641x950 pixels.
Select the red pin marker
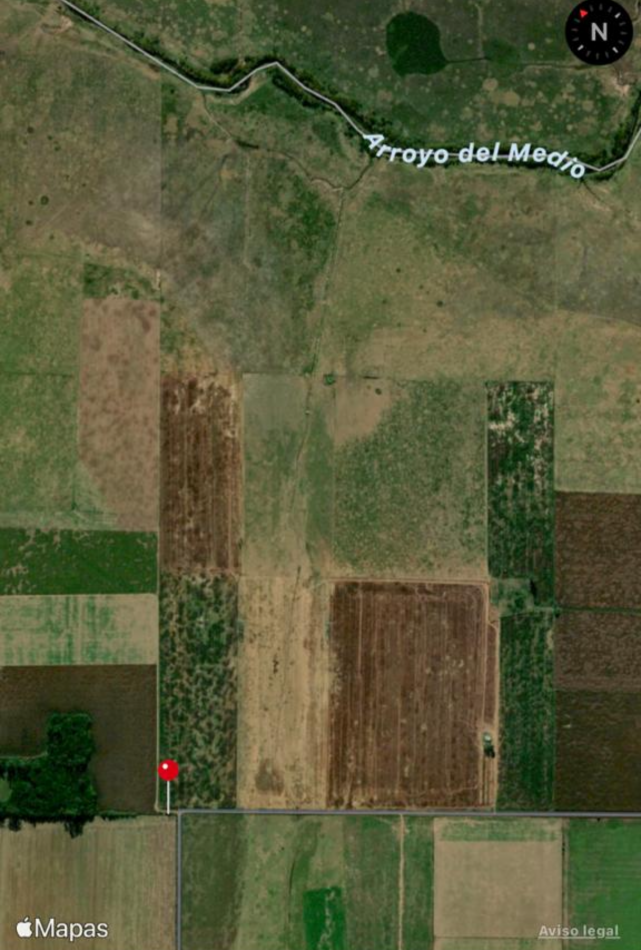[168, 771]
